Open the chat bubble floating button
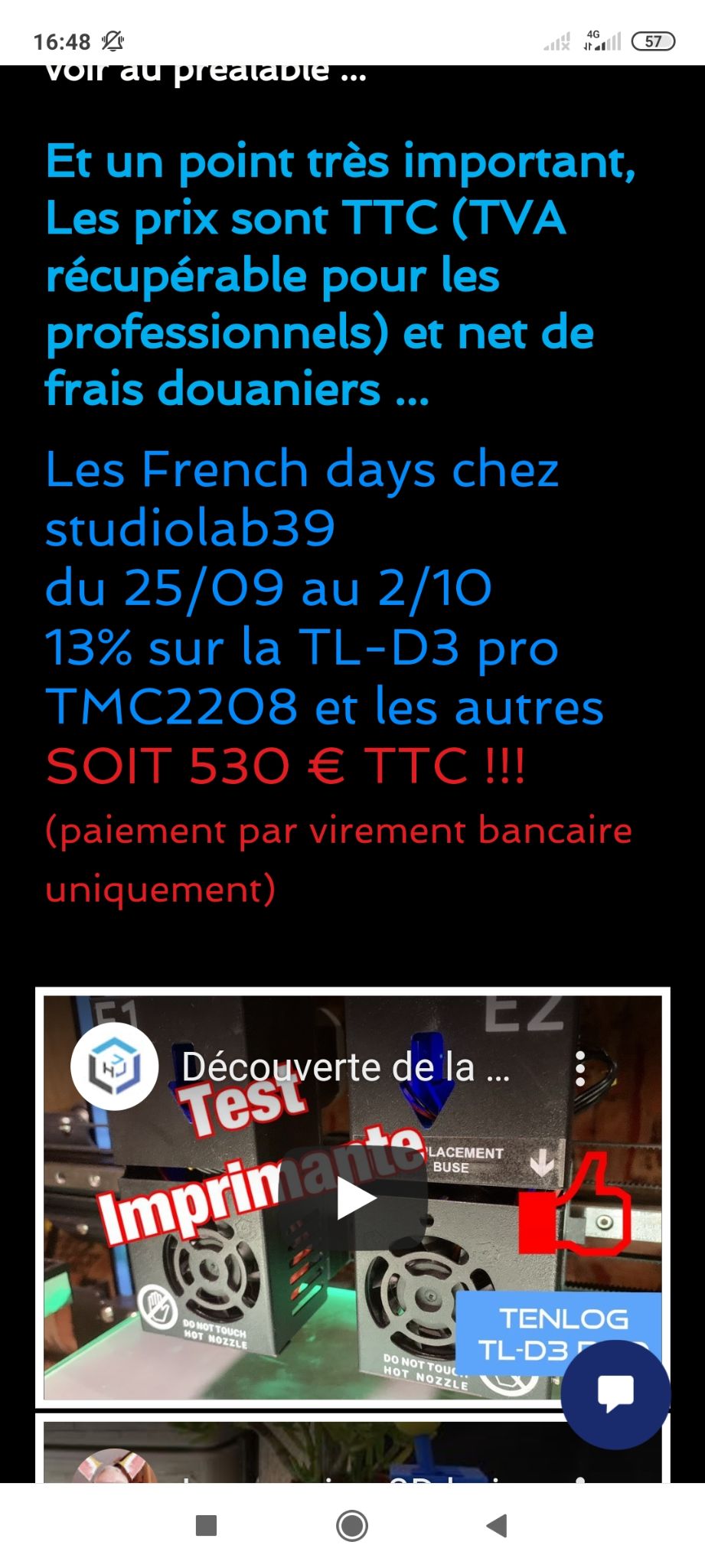This screenshot has width=705, height=1568. click(615, 1393)
